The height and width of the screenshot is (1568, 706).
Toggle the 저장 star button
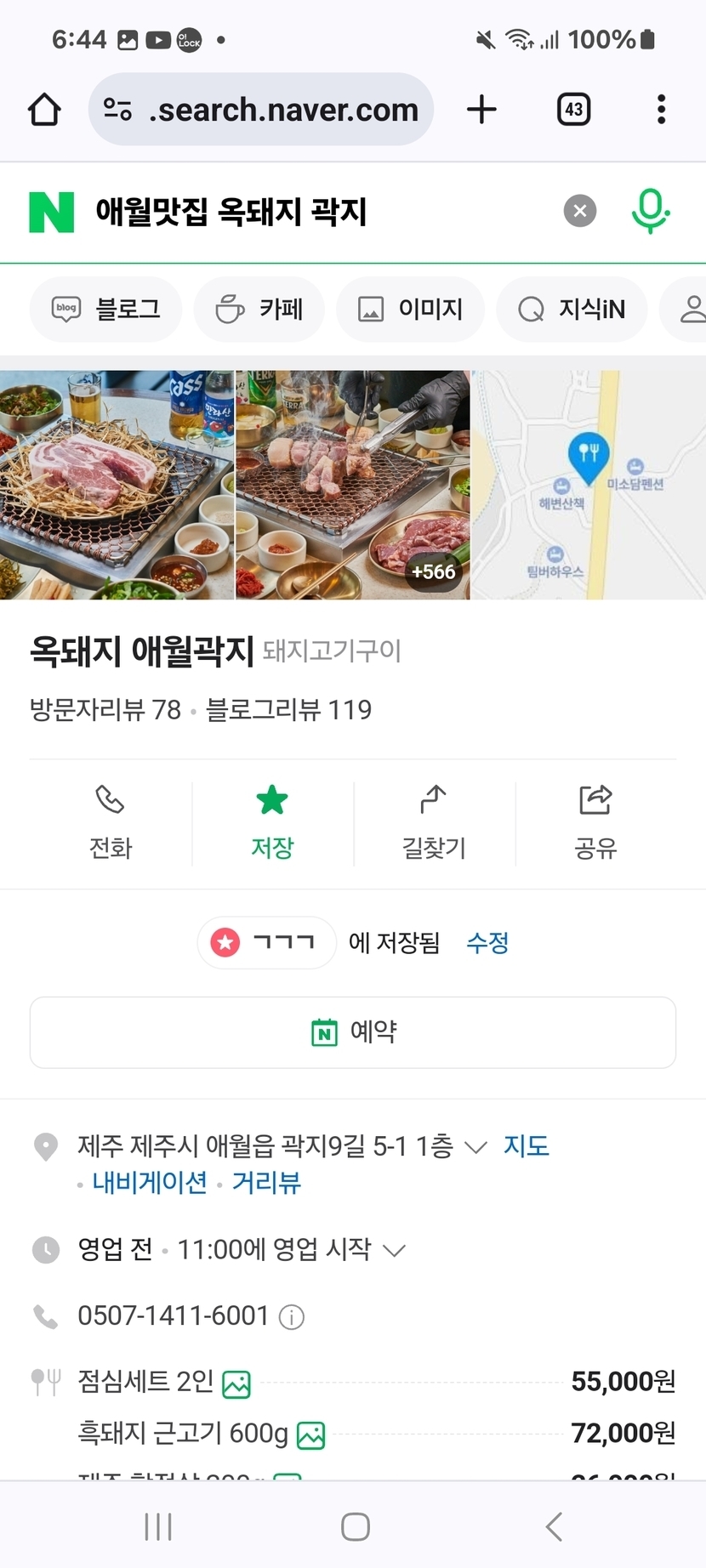272,822
